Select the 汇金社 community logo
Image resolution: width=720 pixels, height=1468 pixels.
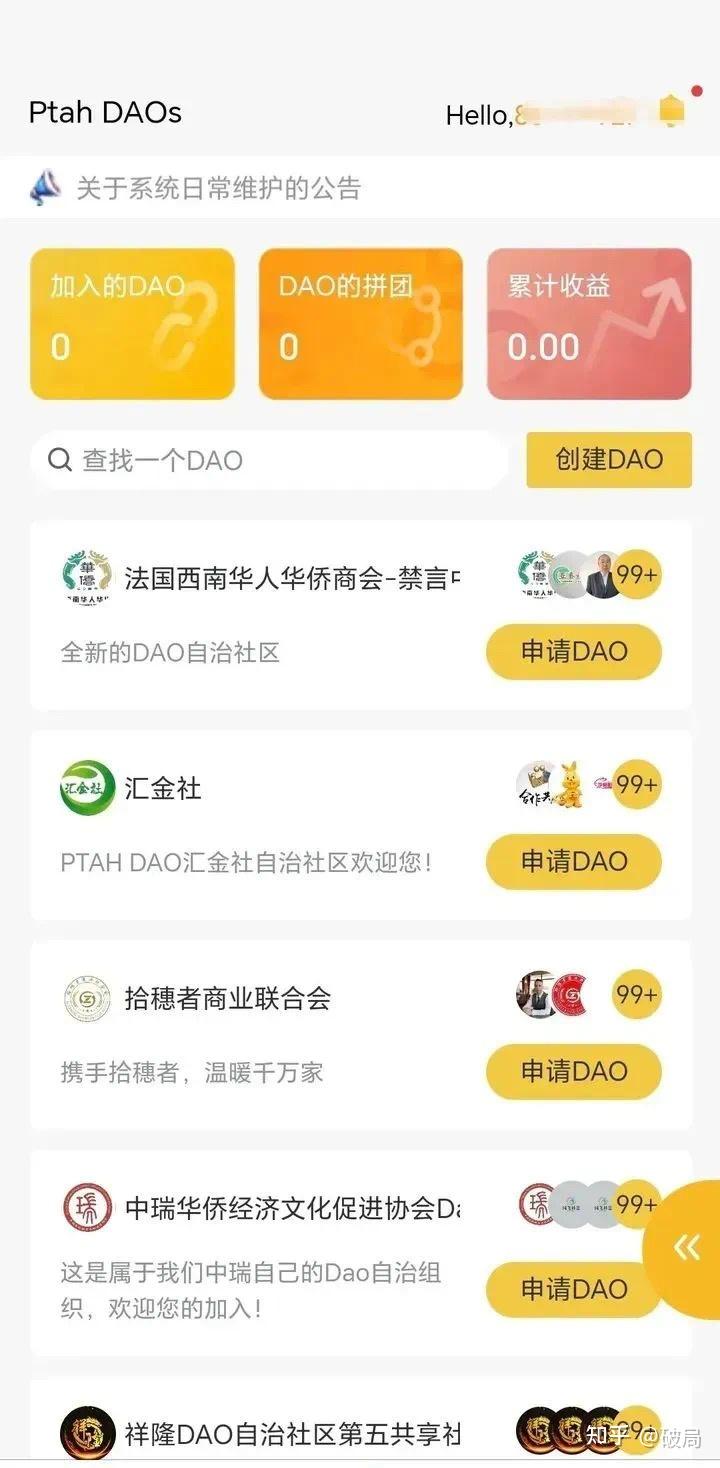pos(87,788)
